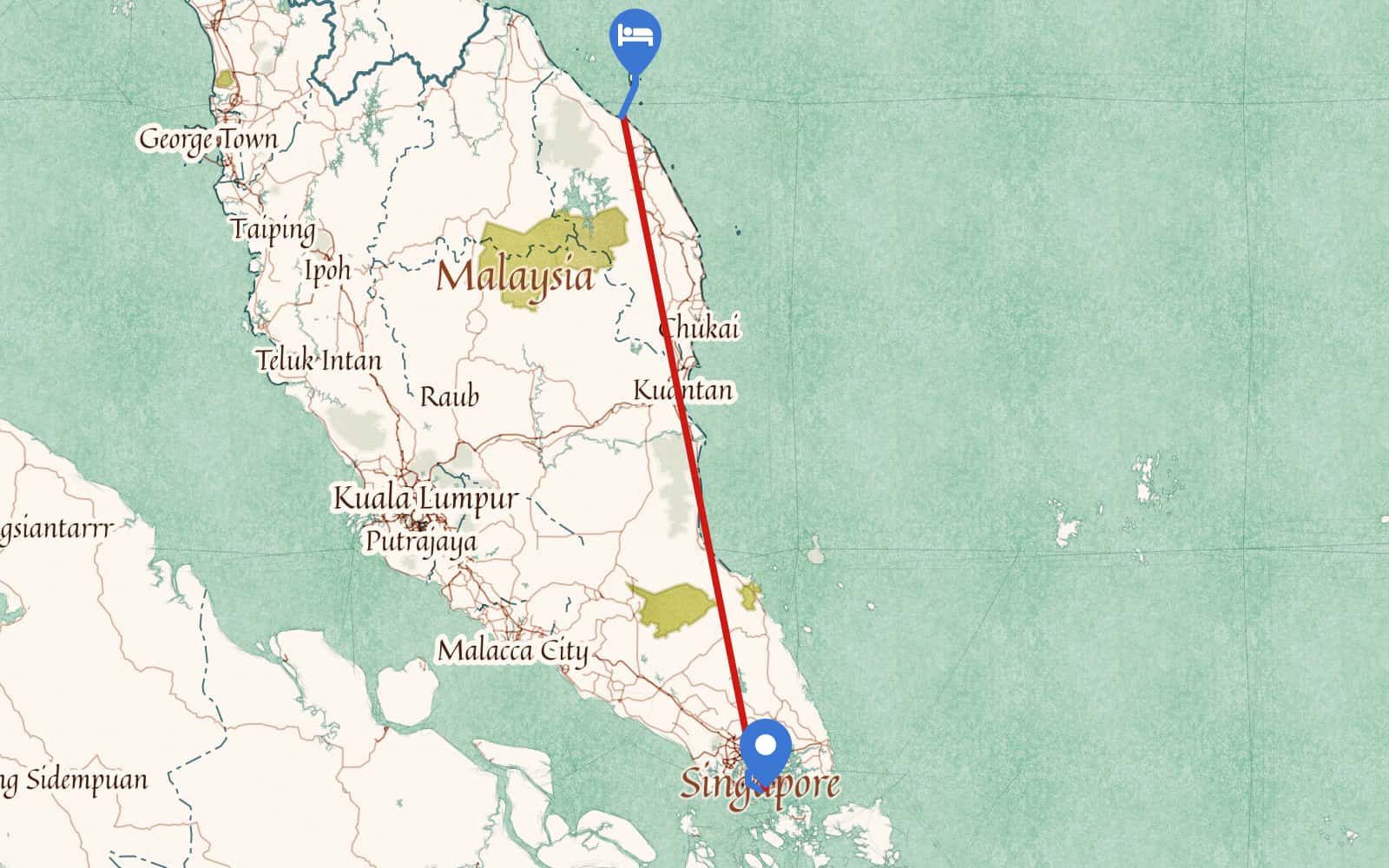
Task: Tap the hotel bed marker on the map
Action: click(x=635, y=38)
